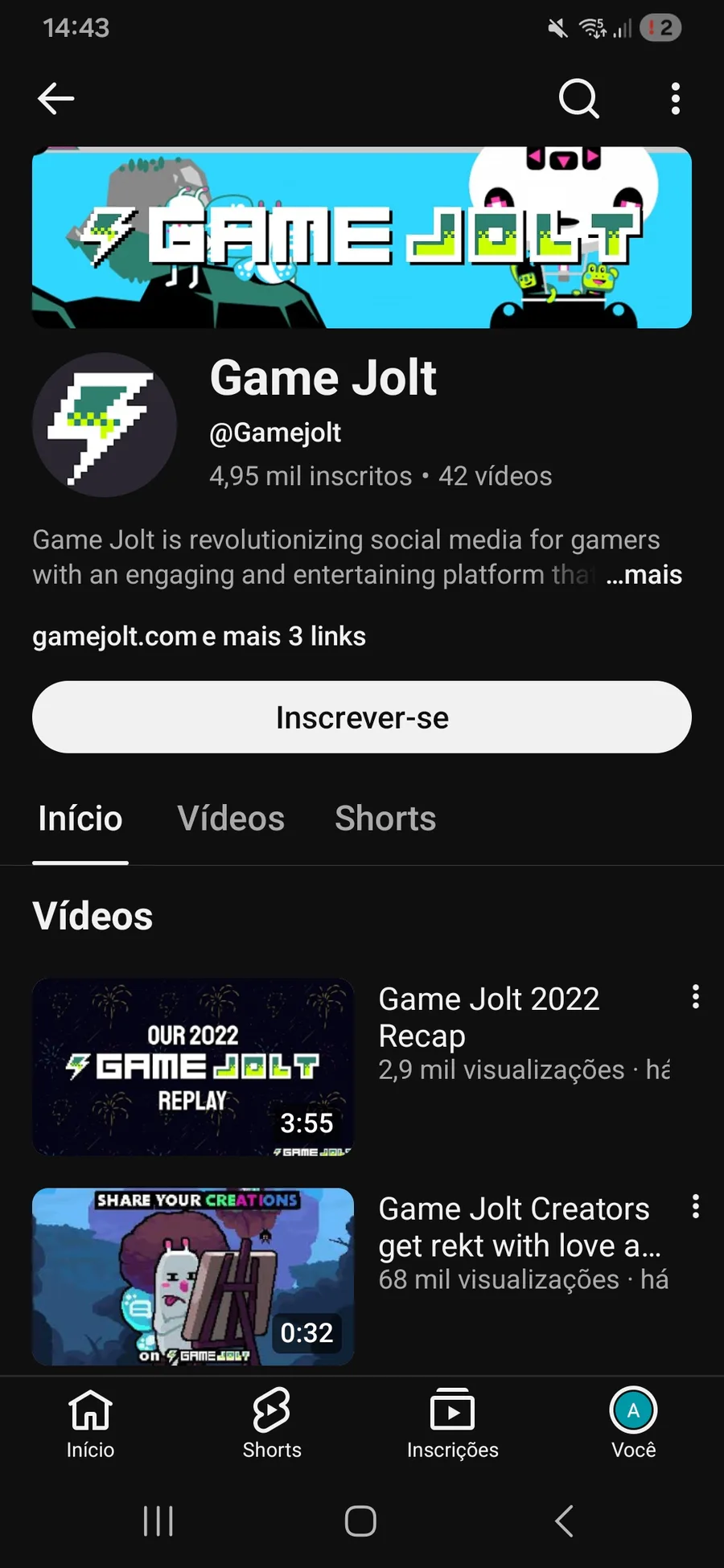
Task: Open options for Game Jolt 2022 Recap
Action: pyautogui.click(x=696, y=997)
